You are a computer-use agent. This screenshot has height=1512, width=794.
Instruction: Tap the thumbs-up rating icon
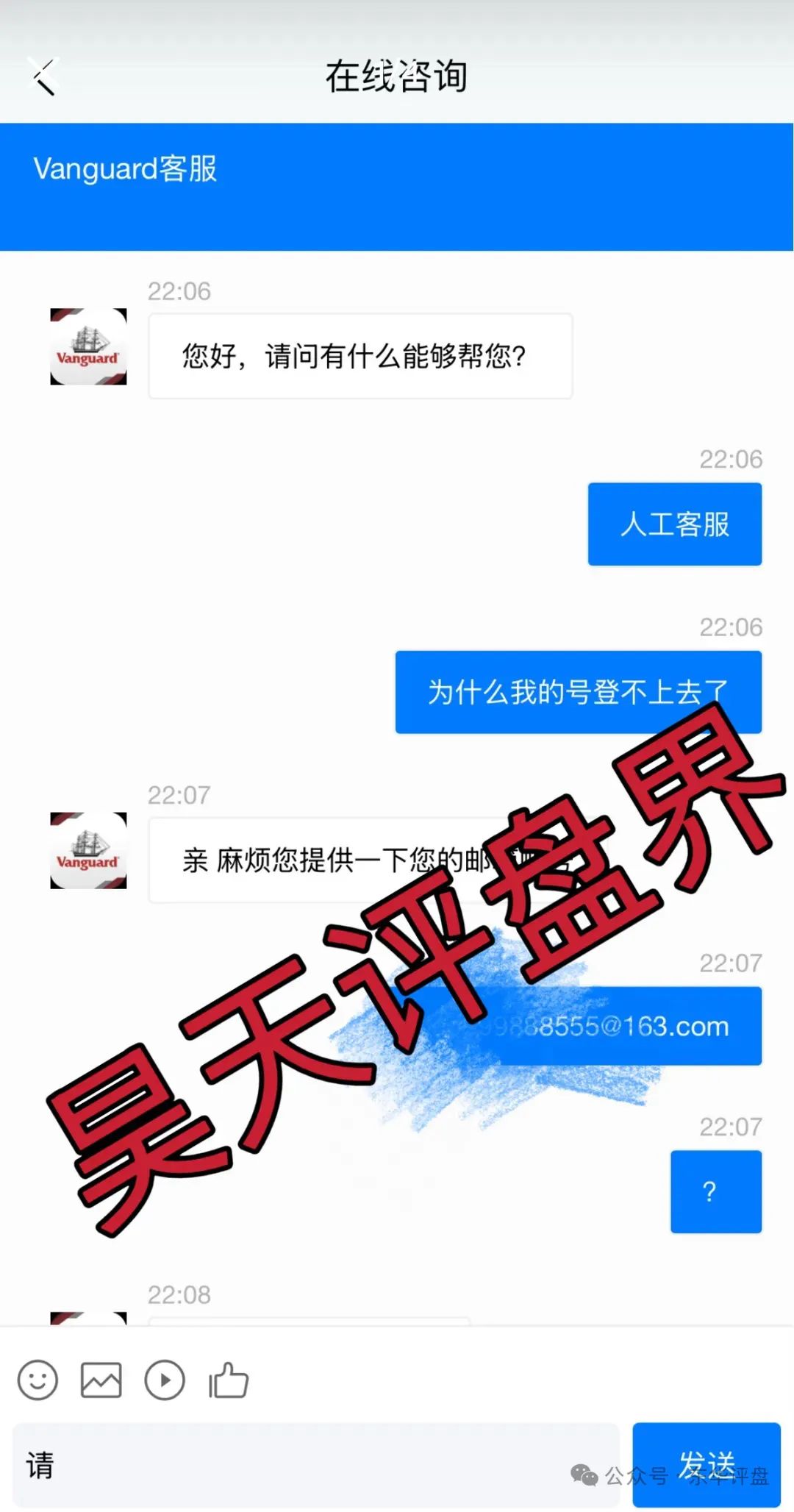click(x=229, y=1380)
